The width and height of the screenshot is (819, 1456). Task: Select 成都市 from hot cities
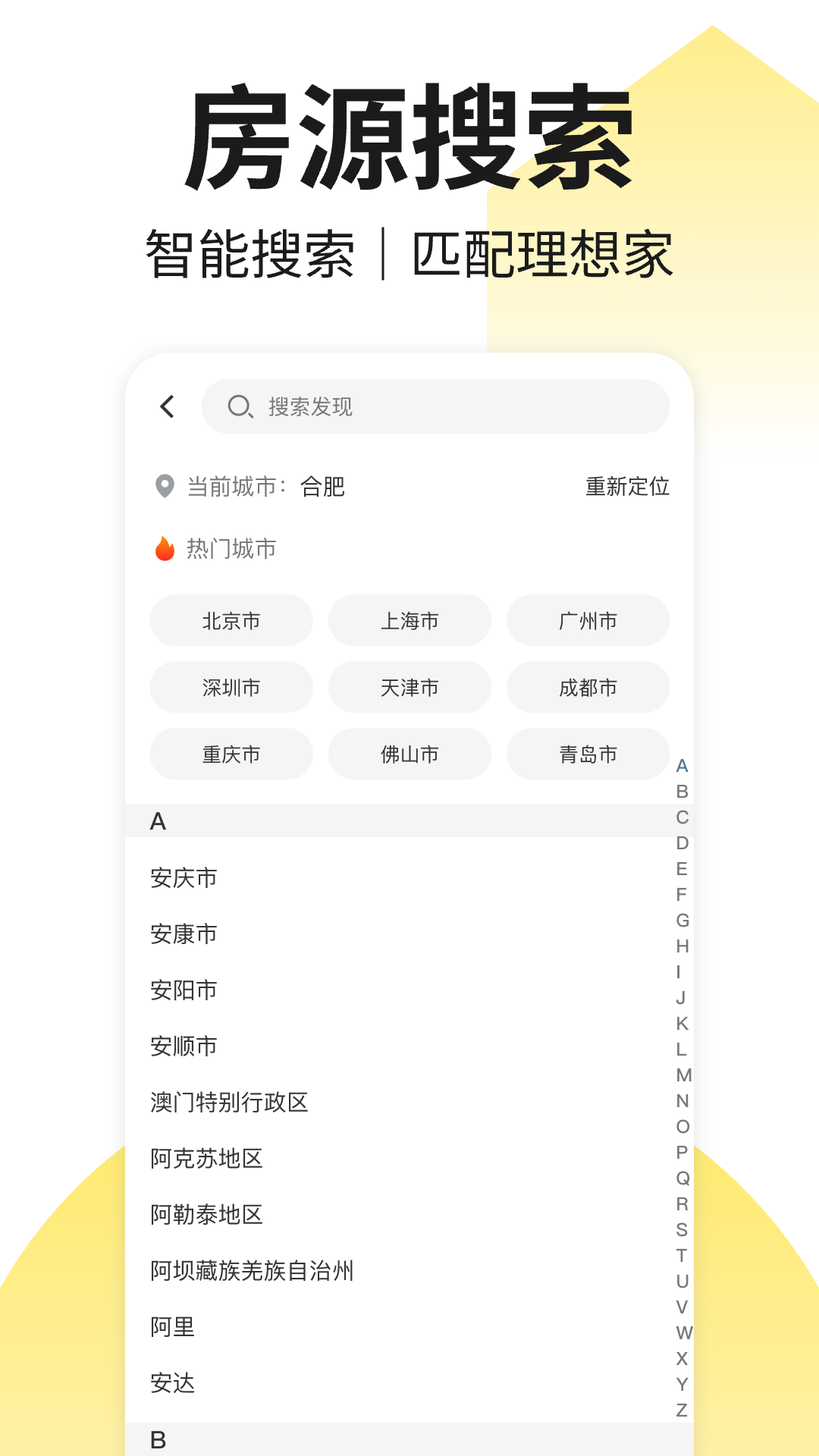coord(587,687)
